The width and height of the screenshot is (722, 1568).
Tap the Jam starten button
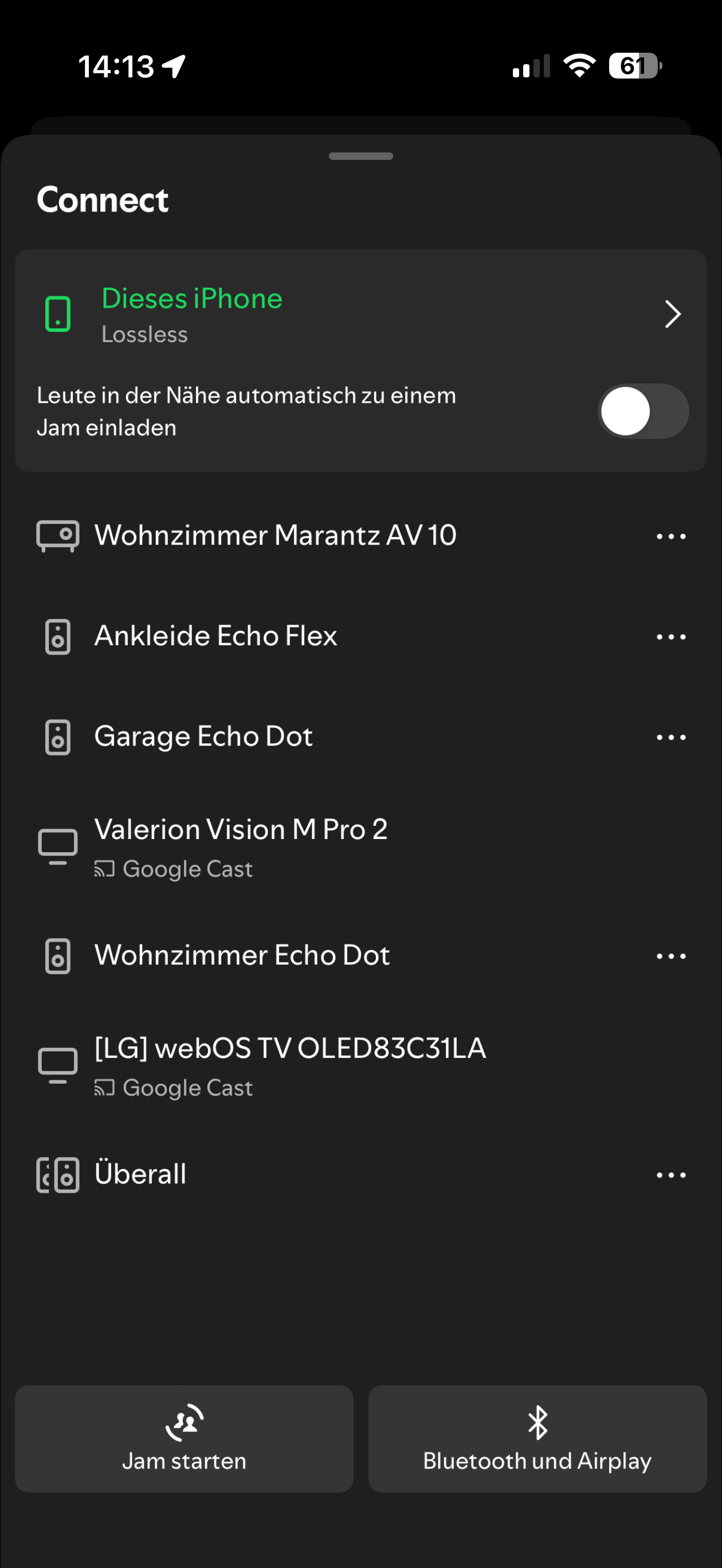[x=184, y=1439]
